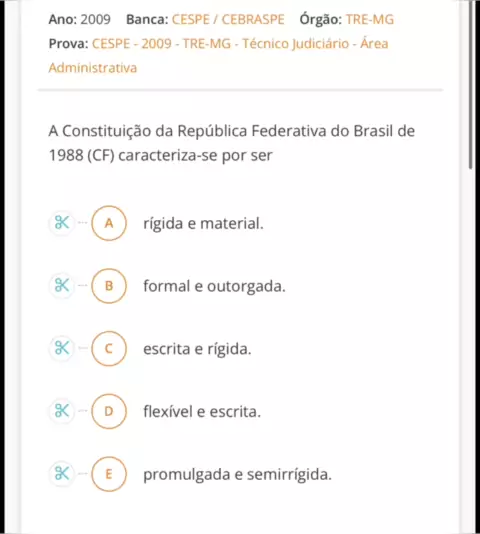Pick answer C escrita e rígida

point(109,349)
